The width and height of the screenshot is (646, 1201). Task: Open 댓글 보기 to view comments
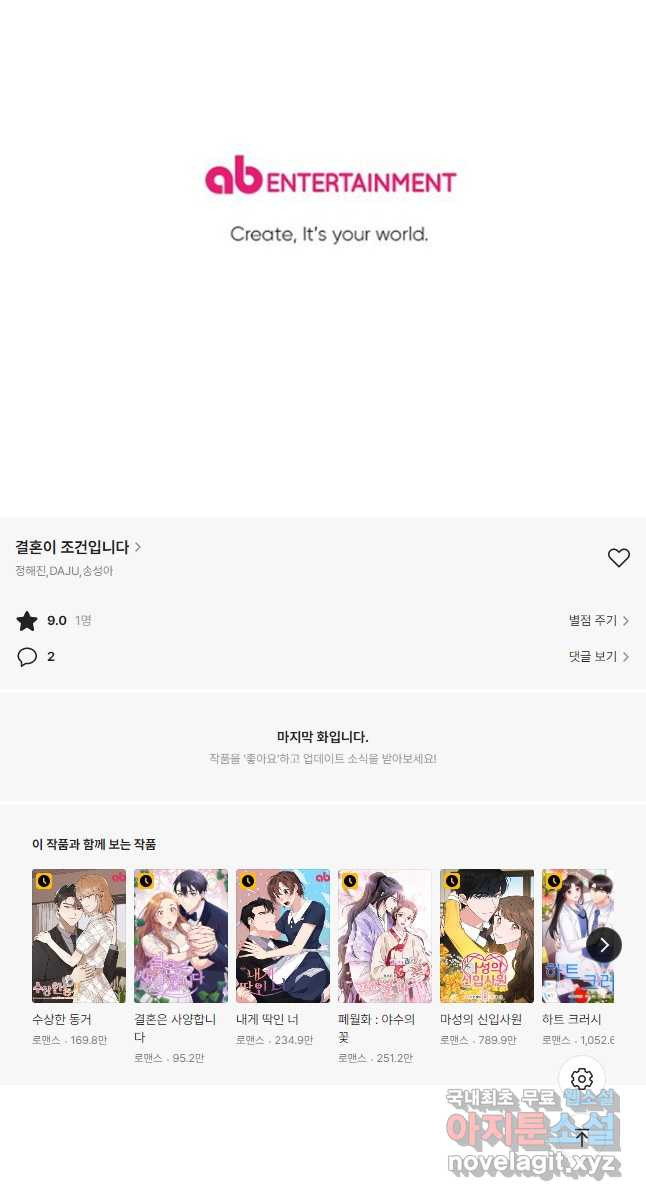click(598, 657)
